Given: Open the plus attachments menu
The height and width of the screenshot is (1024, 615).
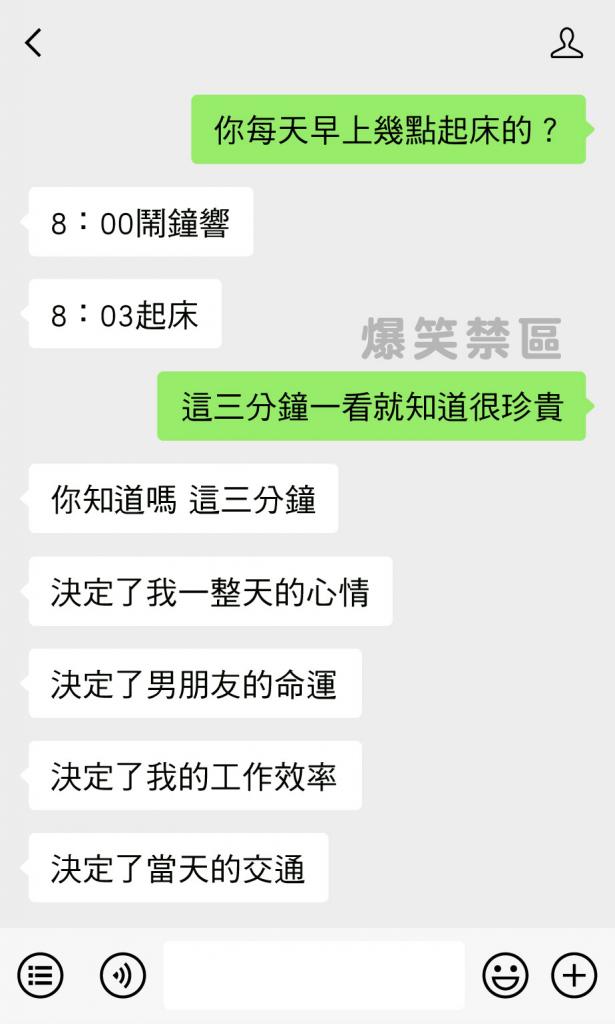Looking at the screenshot, I should click(x=575, y=976).
